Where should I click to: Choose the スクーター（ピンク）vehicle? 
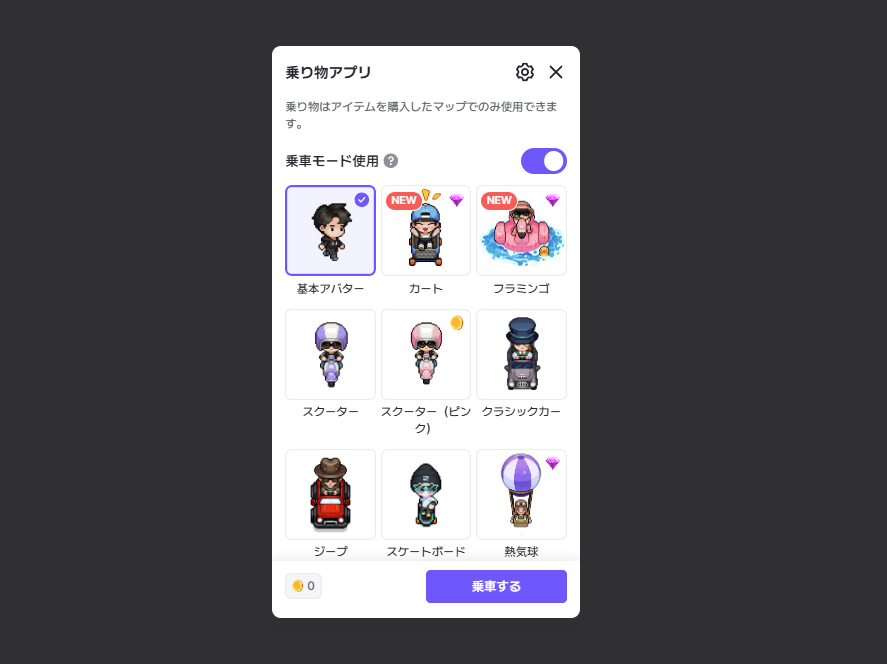pyautogui.click(x=426, y=354)
